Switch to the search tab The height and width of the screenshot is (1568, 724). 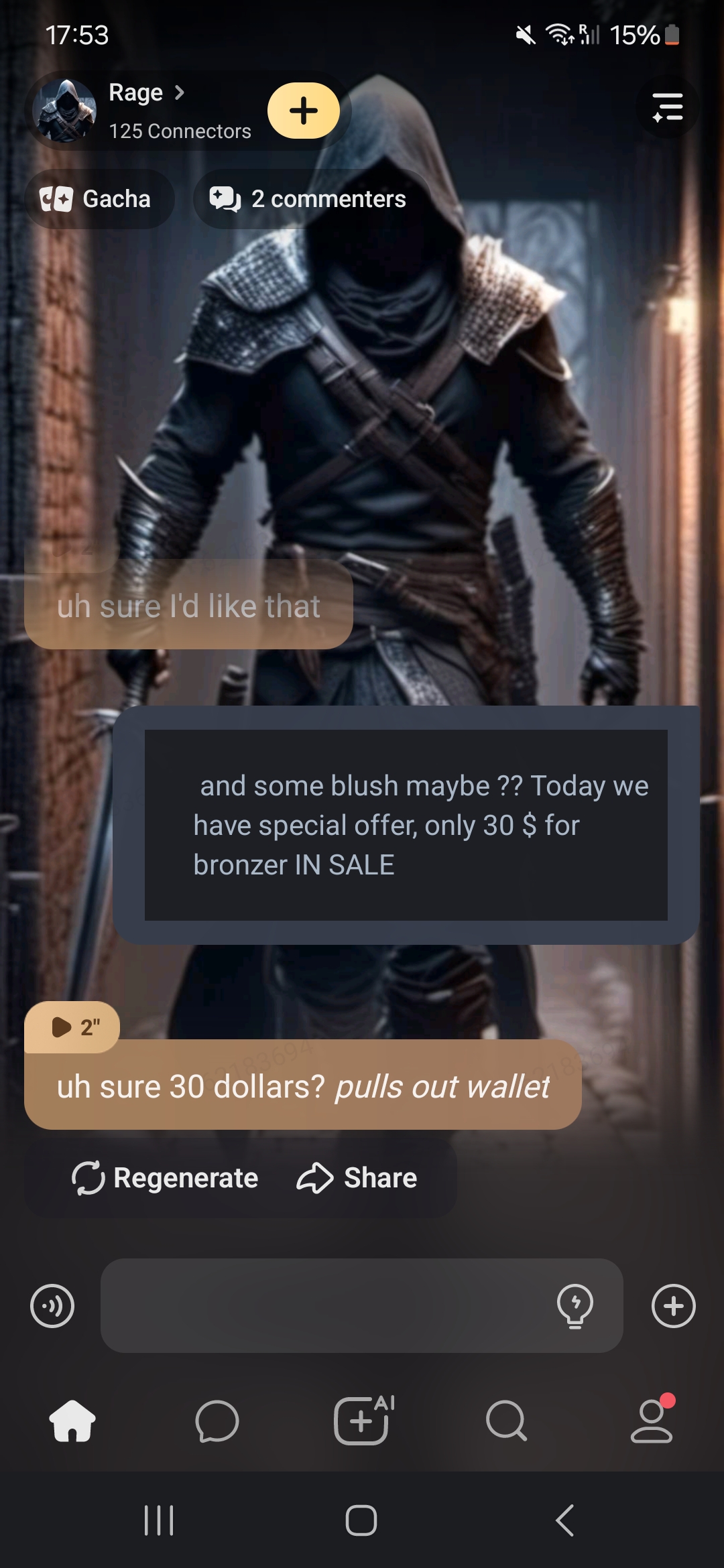click(x=506, y=1421)
